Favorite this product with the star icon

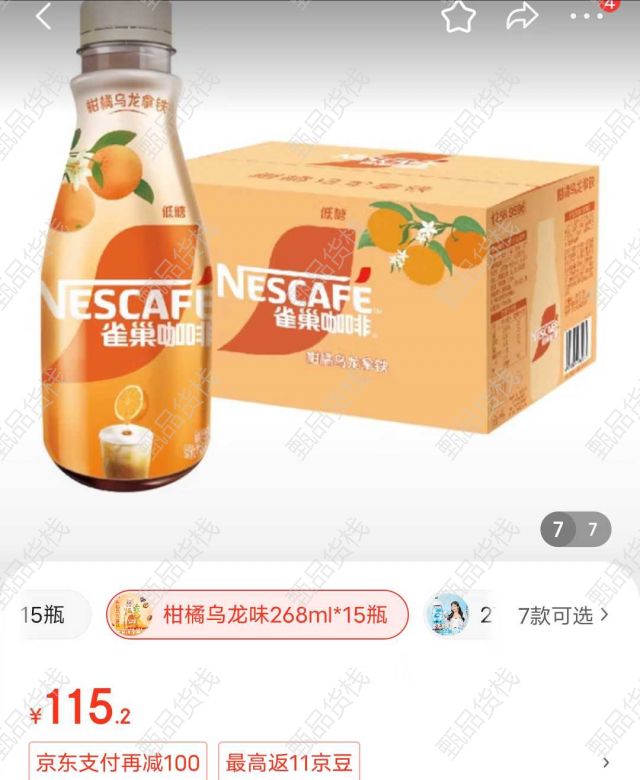click(459, 16)
